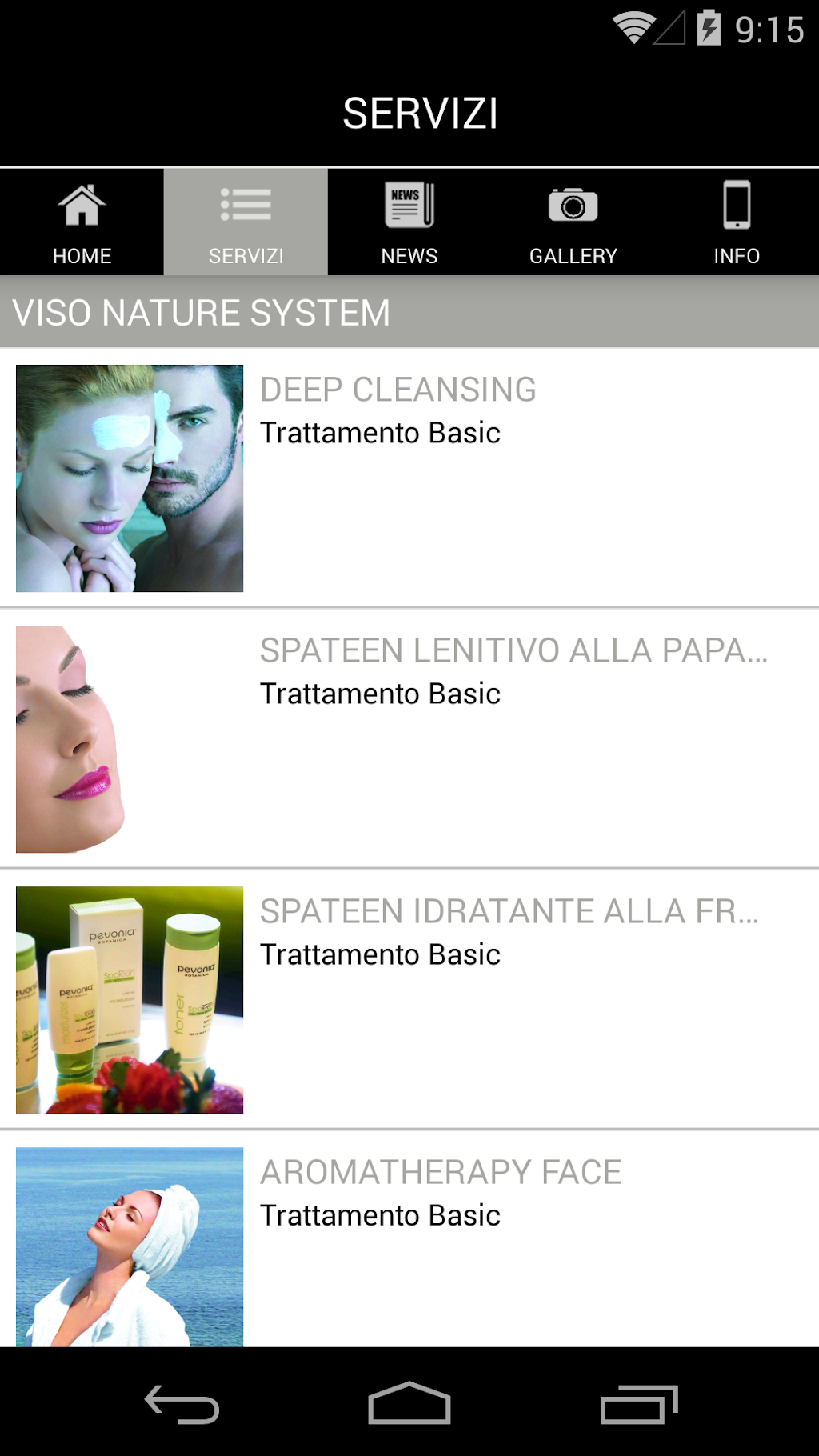
Task: Open Spateen Idratante alla Fr... treatment
Action: click(x=409, y=999)
